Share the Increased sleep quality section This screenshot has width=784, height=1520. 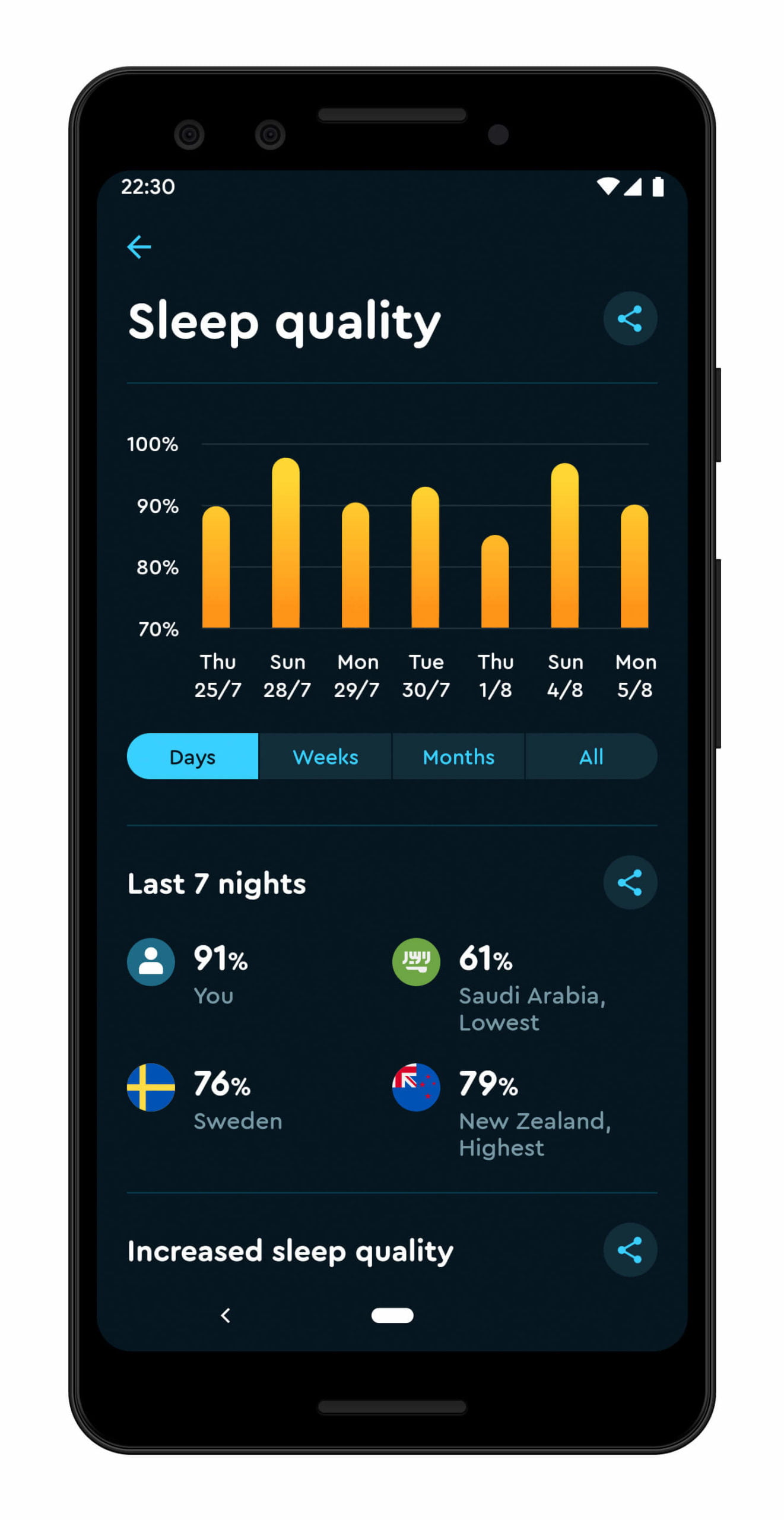click(x=630, y=1250)
